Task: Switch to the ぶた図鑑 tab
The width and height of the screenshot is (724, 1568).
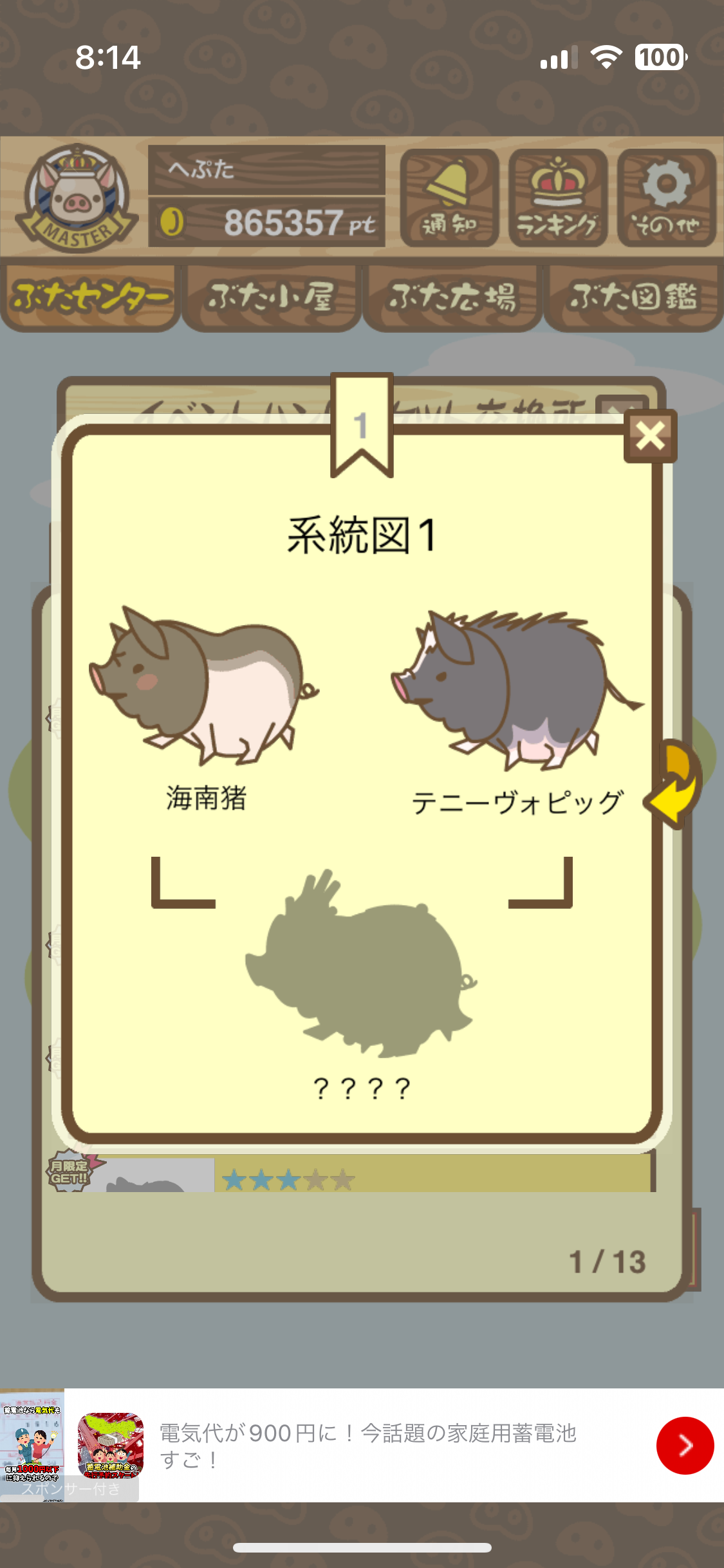Action: click(x=633, y=298)
